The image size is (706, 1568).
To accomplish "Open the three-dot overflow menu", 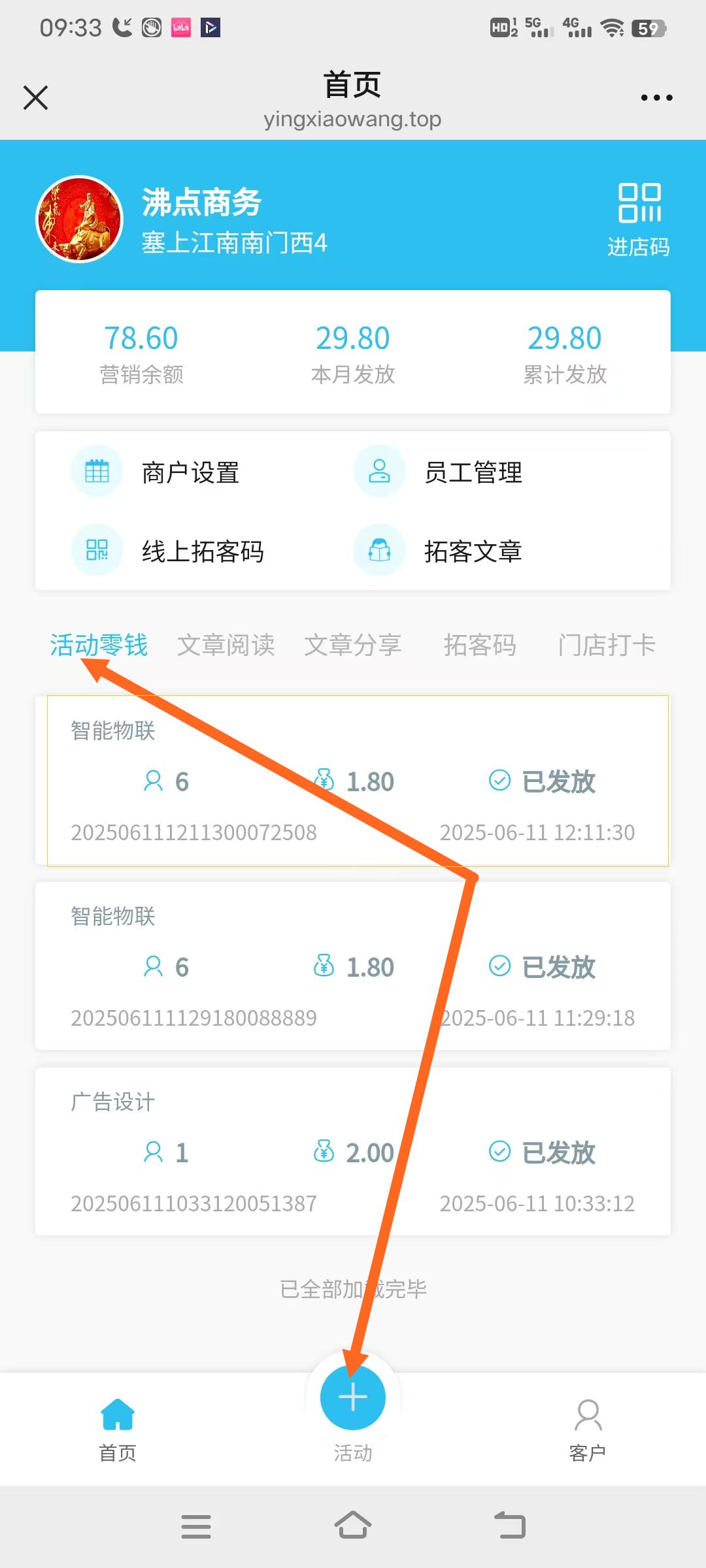I will coord(656,98).
